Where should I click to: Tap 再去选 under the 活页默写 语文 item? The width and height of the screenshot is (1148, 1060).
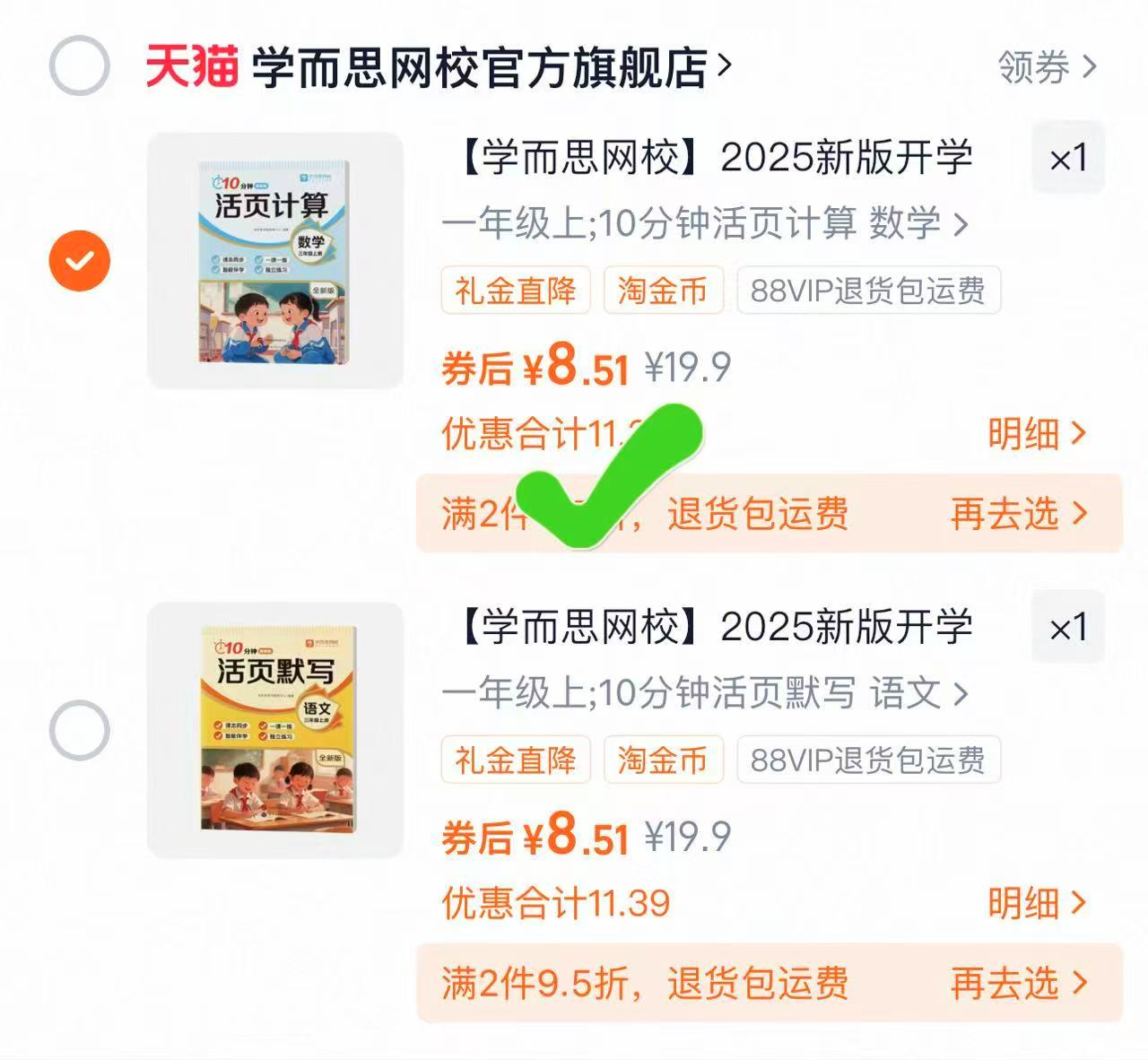click(1018, 984)
